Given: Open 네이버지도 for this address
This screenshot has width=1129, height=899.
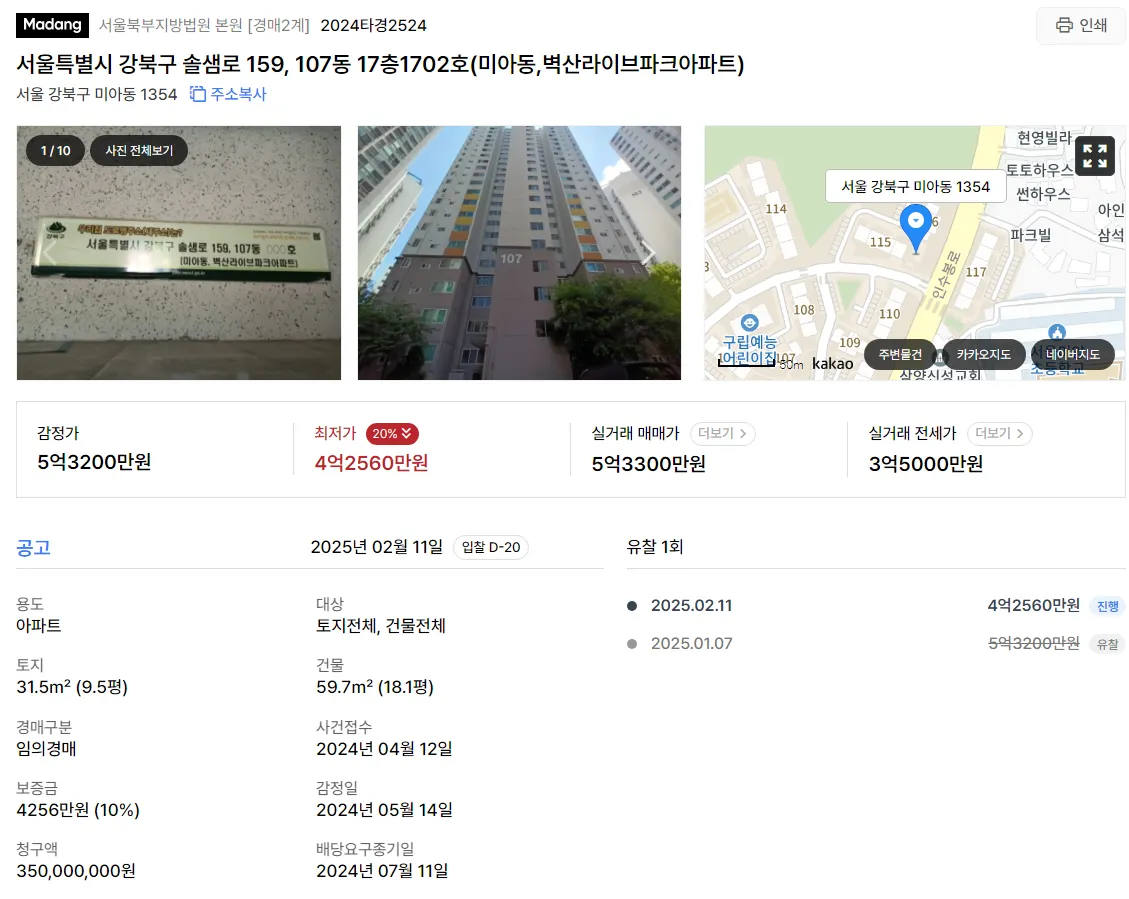Looking at the screenshot, I should pyautogui.click(x=1072, y=354).
